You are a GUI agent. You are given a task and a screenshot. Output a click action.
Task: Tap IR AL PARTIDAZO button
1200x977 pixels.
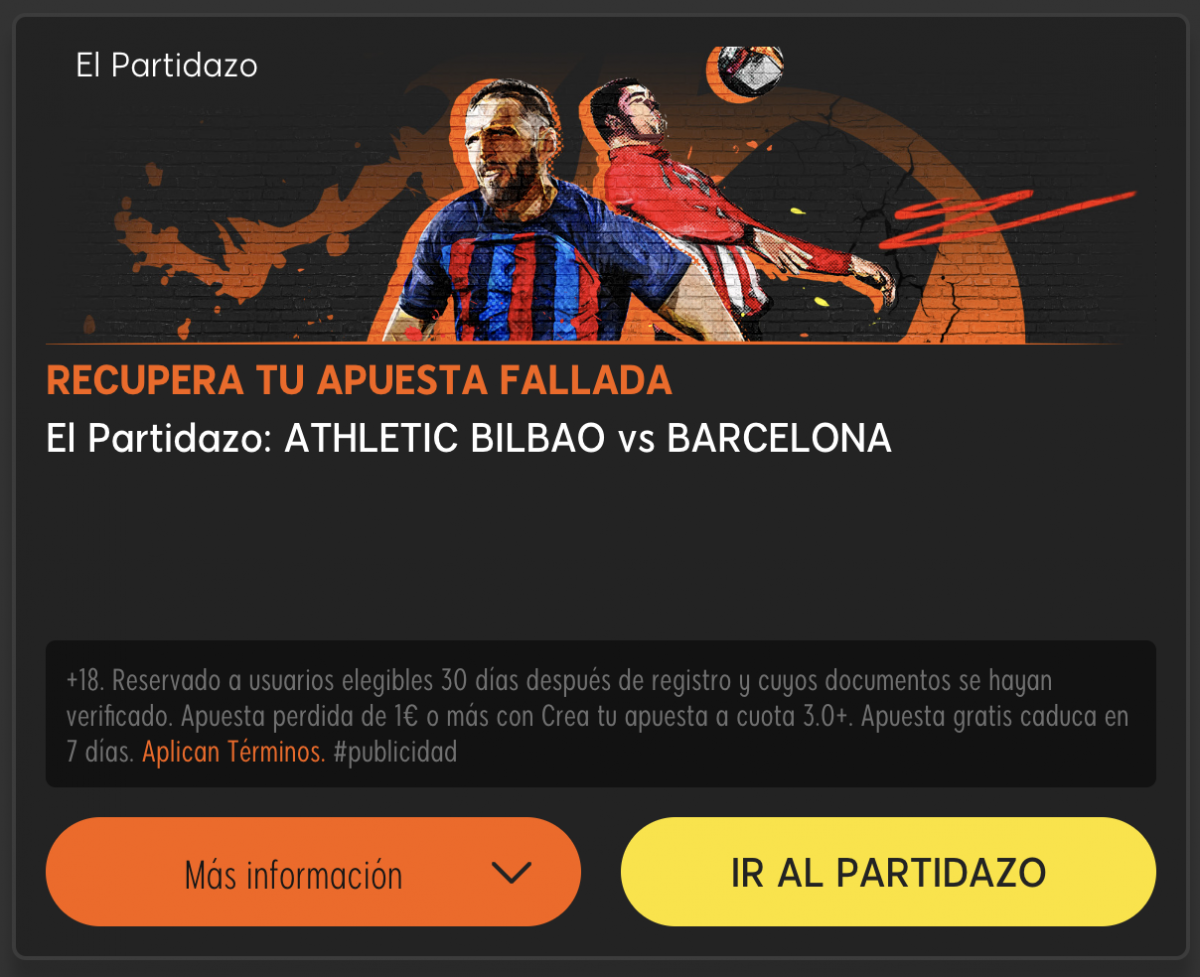888,872
